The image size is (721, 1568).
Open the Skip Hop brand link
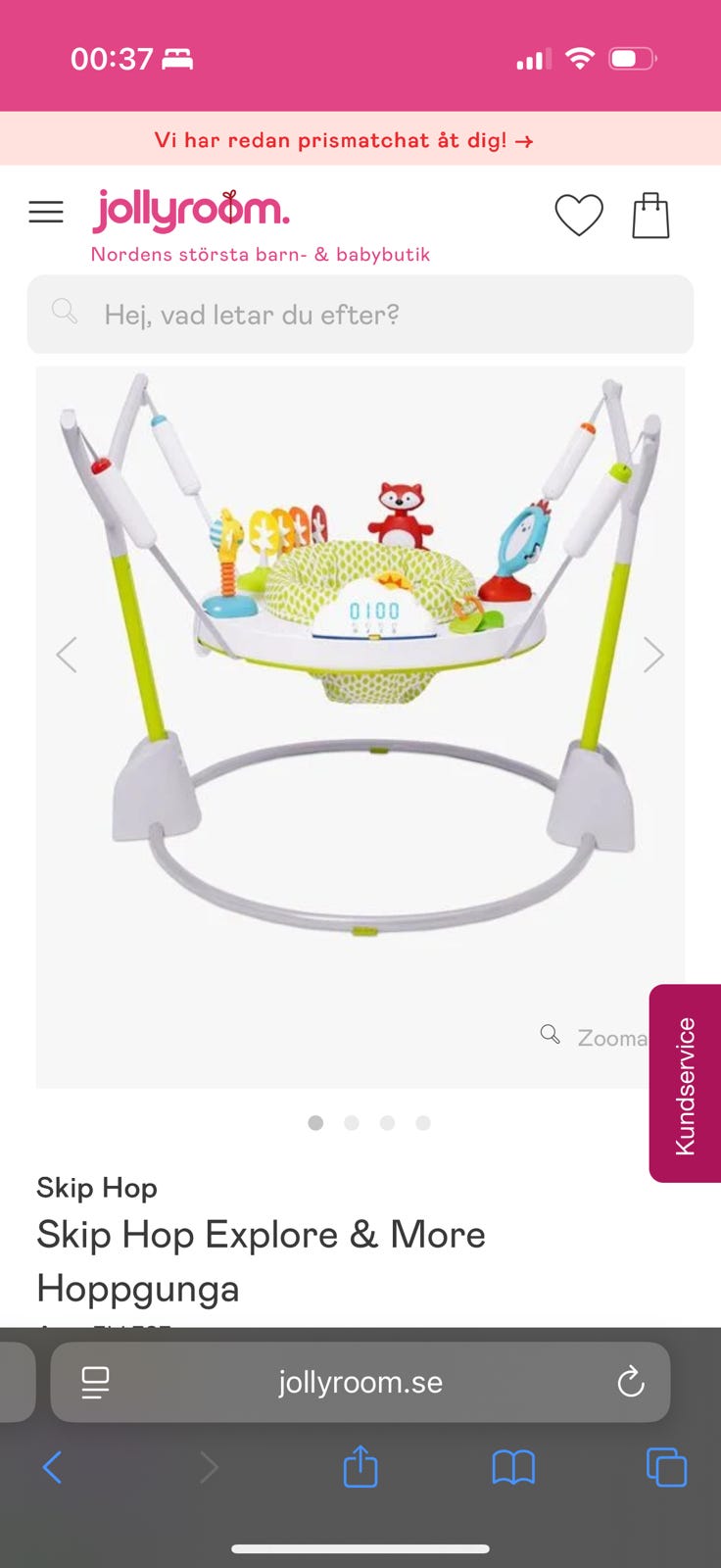pyautogui.click(x=97, y=1188)
